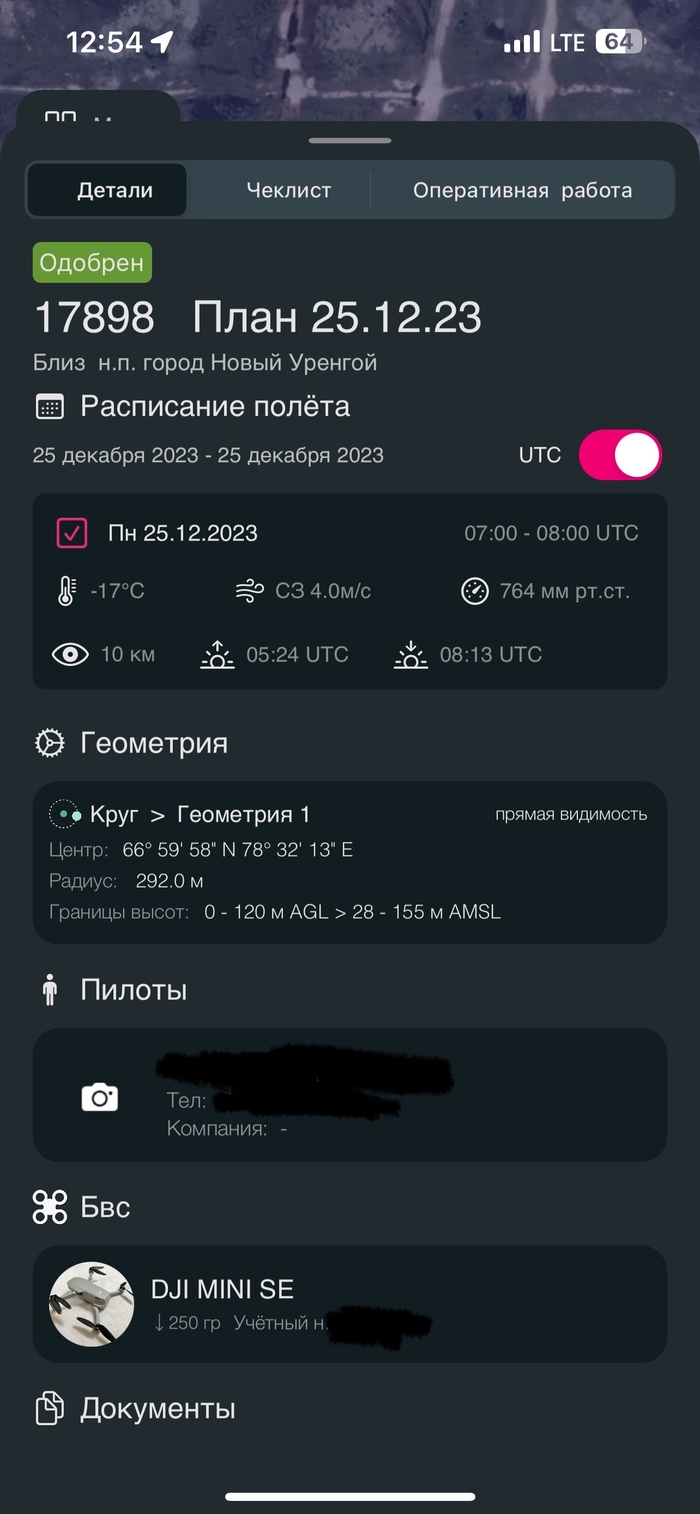Open the Оперативная работа tab
The width and height of the screenshot is (700, 1514).
coord(522,190)
